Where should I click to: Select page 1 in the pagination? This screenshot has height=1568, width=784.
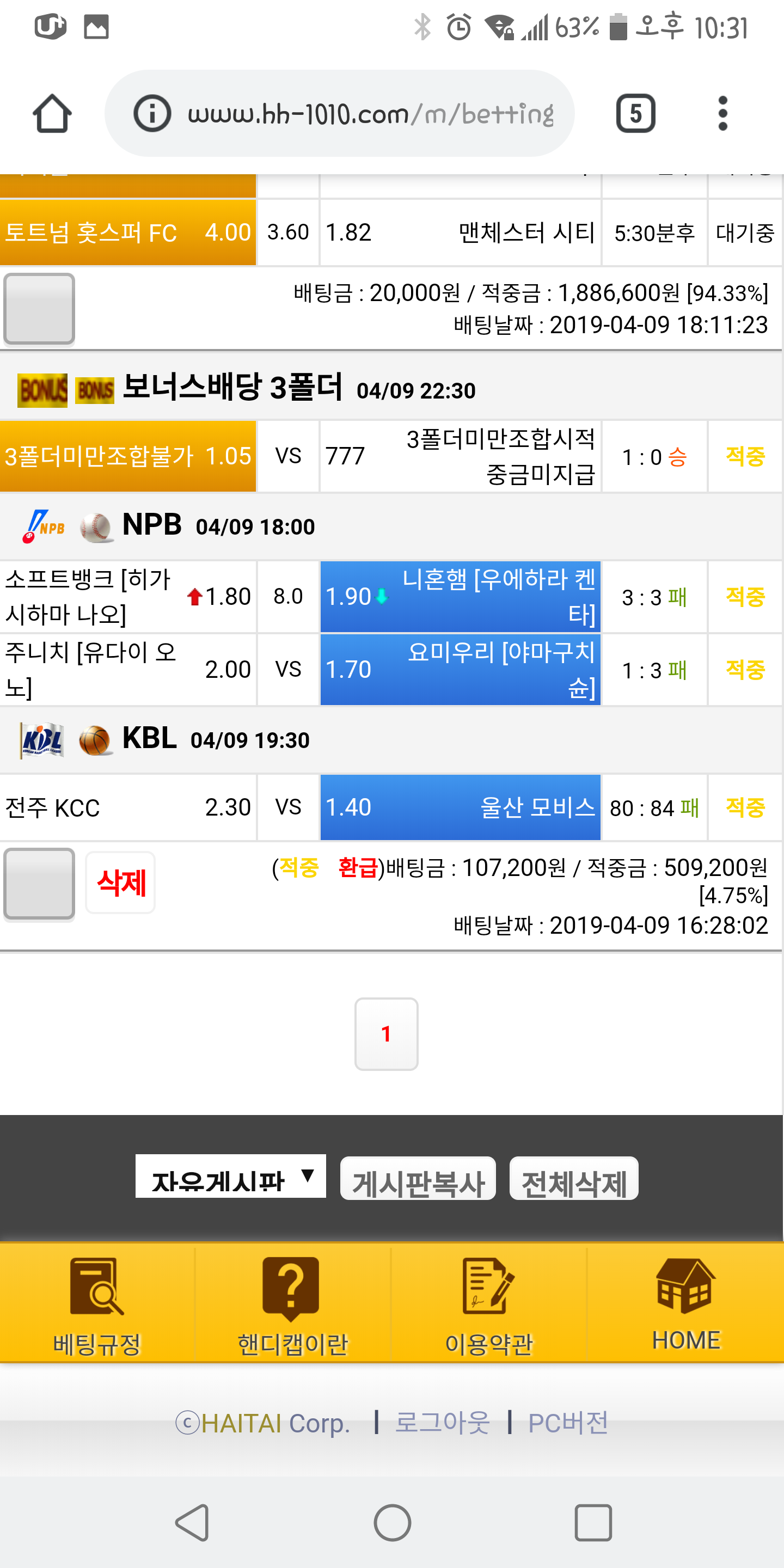click(386, 1033)
